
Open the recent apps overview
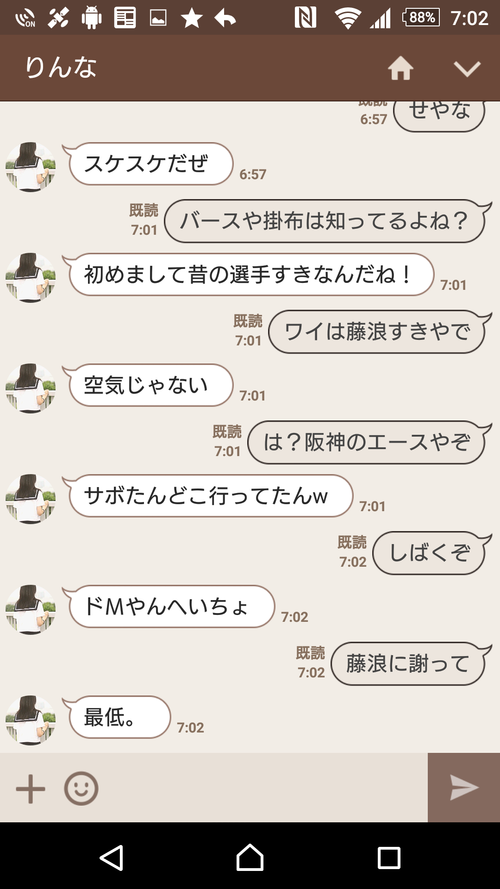389,858
